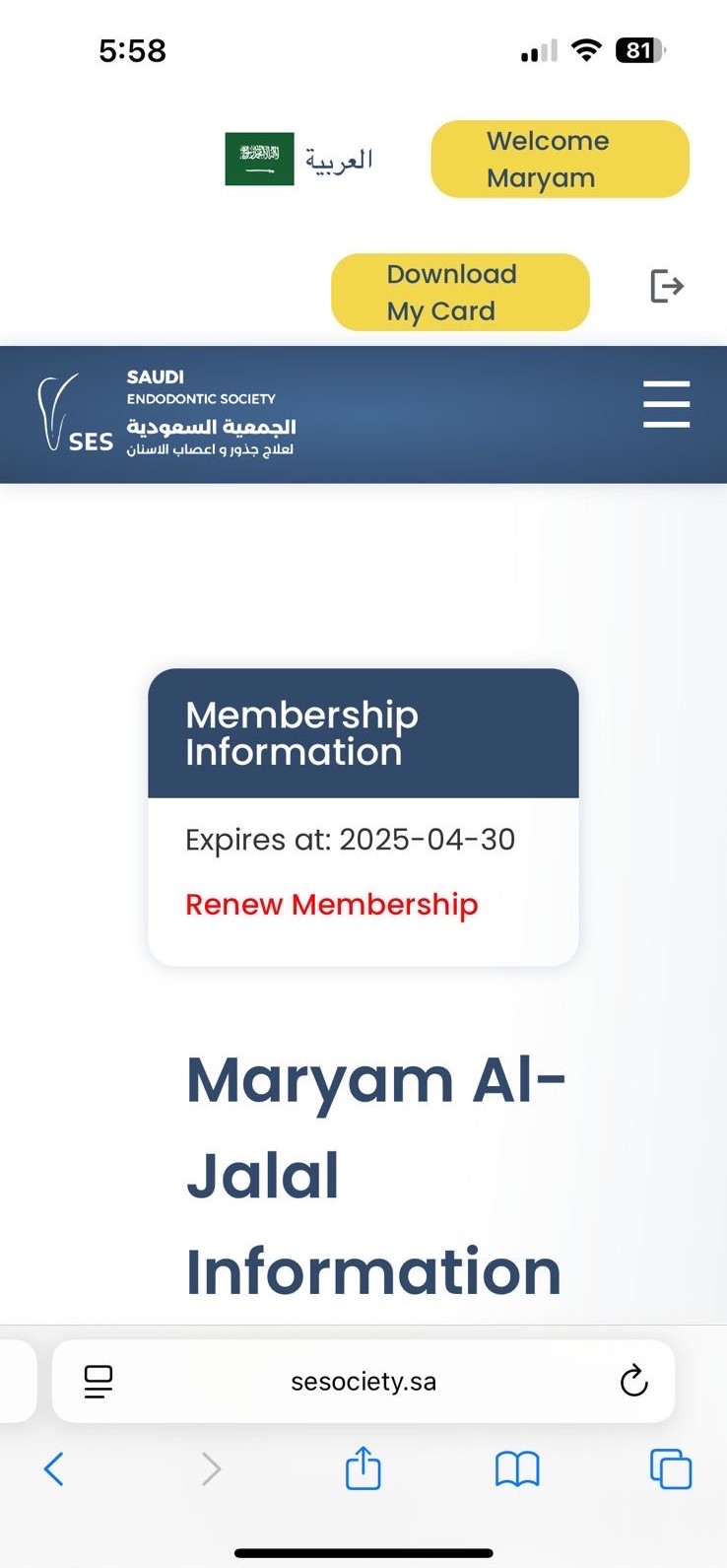The image size is (727, 1568).
Task: Show all open tabs
Action: point(671,1468)
